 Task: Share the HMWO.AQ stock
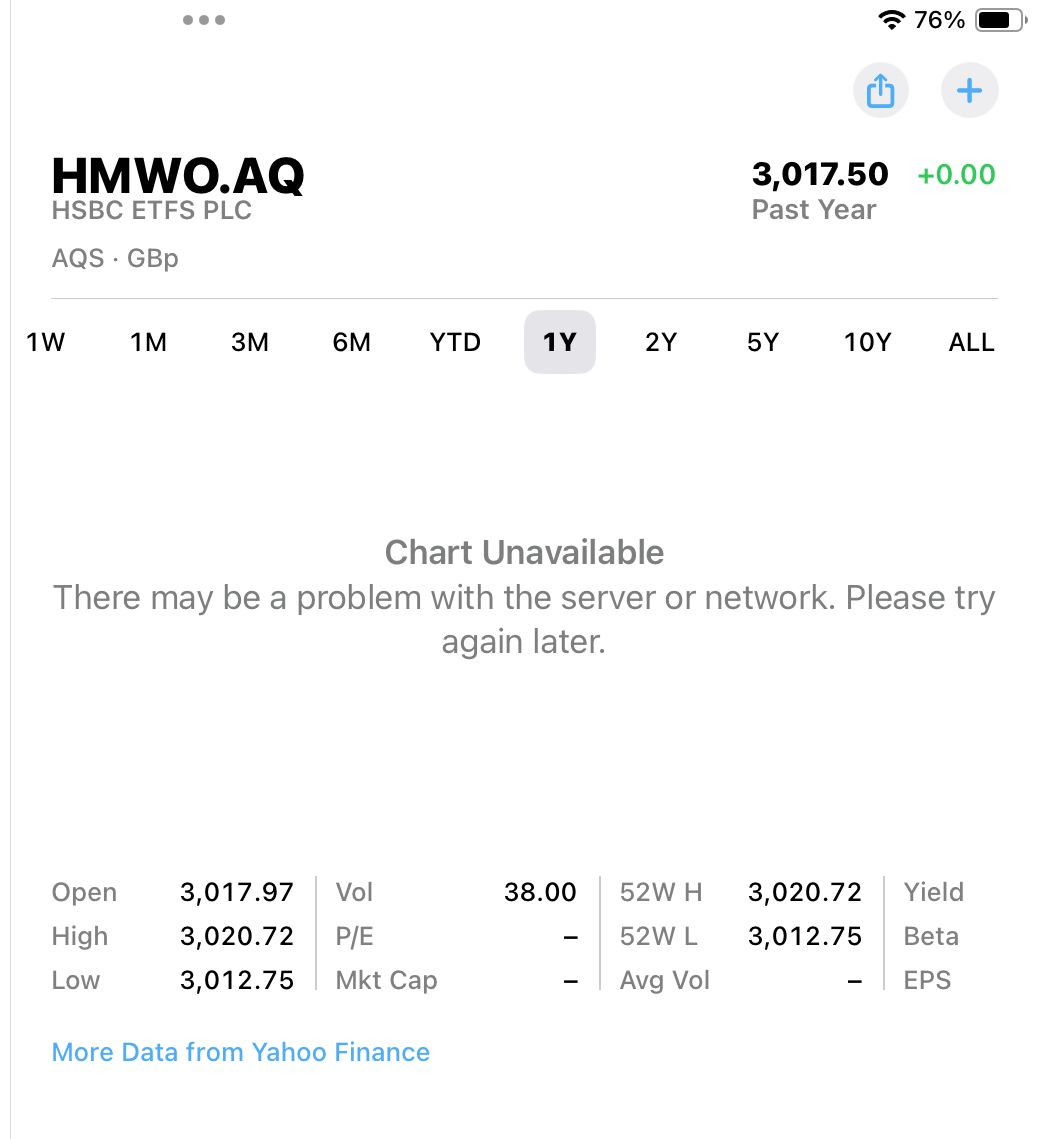(x=880, y=91)
